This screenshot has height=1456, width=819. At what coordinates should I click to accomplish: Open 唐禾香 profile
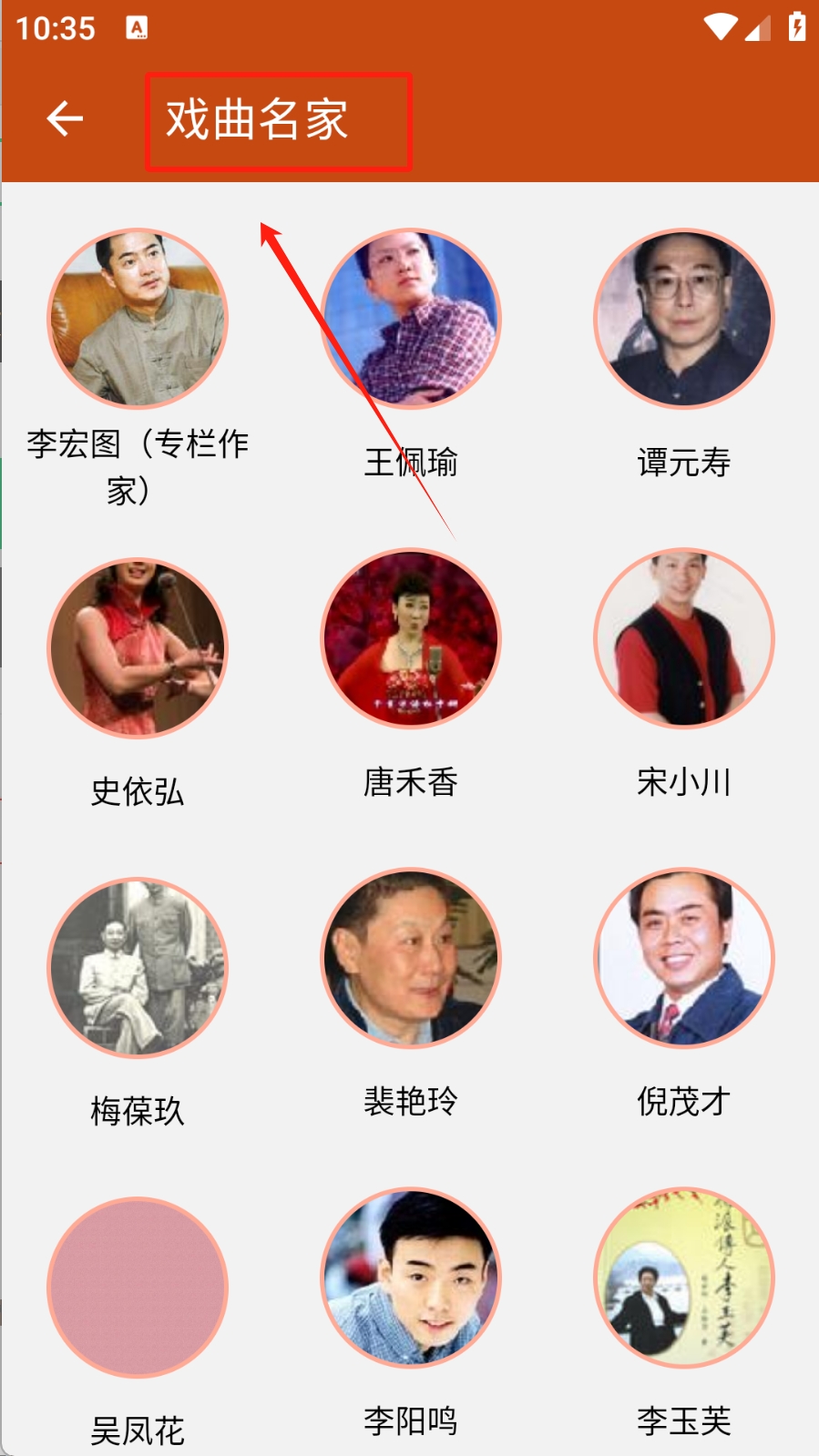411,639
